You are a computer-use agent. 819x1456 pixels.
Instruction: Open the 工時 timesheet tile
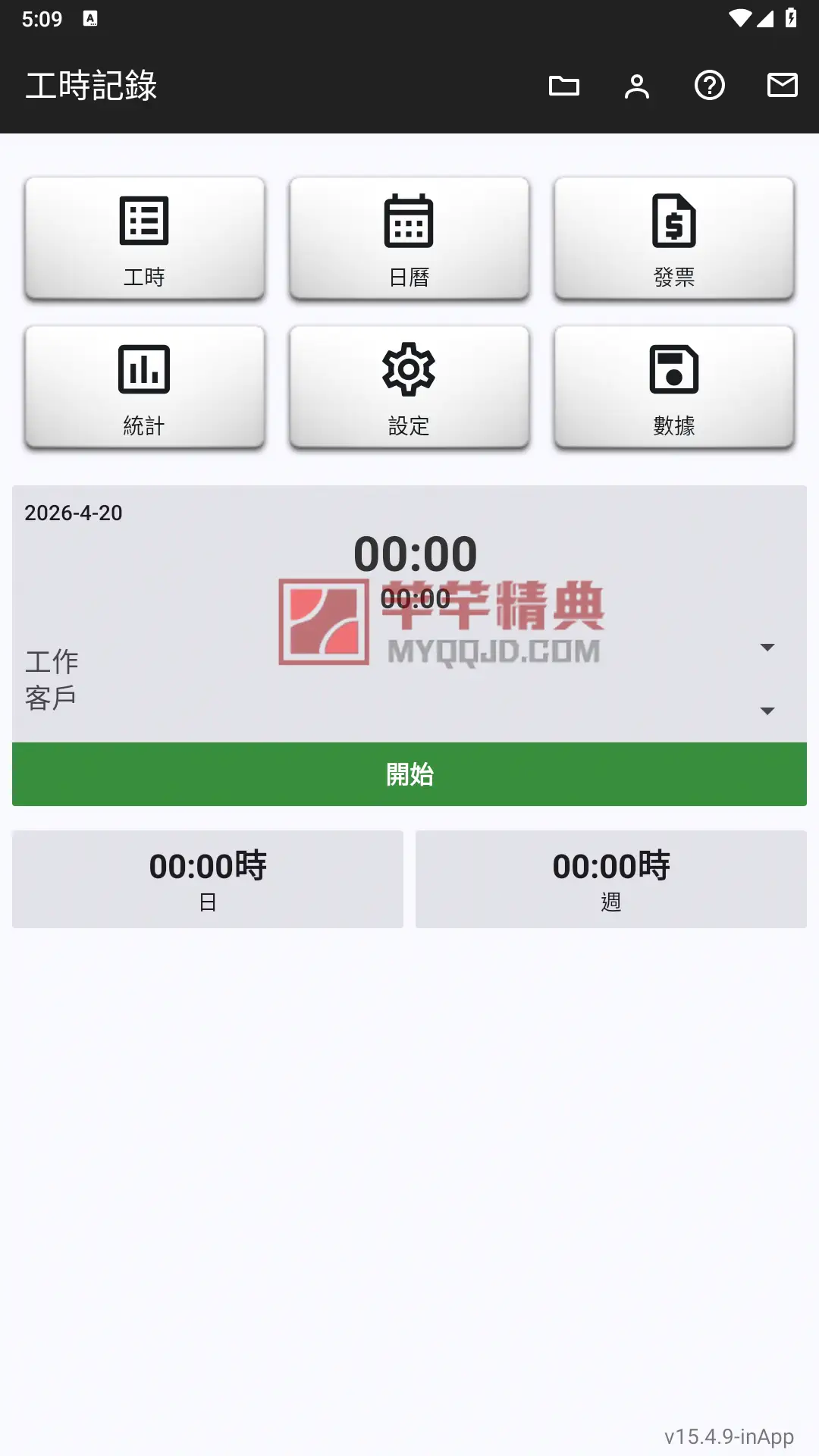pos(144,239)
